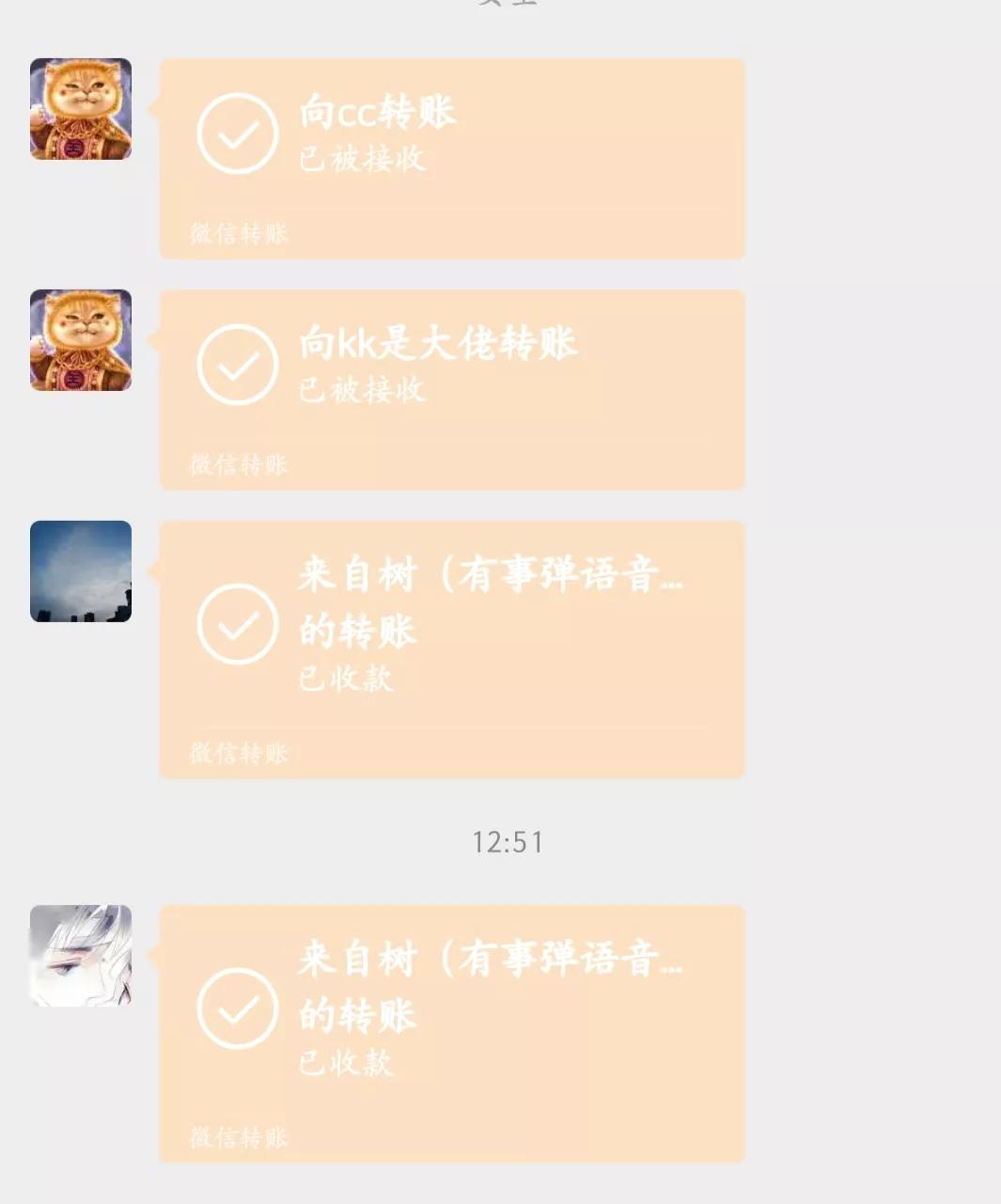The width and height of the screenshot is (1001, 1204).
Task: Click the checkmark icon on the 向kk是大佬转账 transfer
Action: coord(238,366)
